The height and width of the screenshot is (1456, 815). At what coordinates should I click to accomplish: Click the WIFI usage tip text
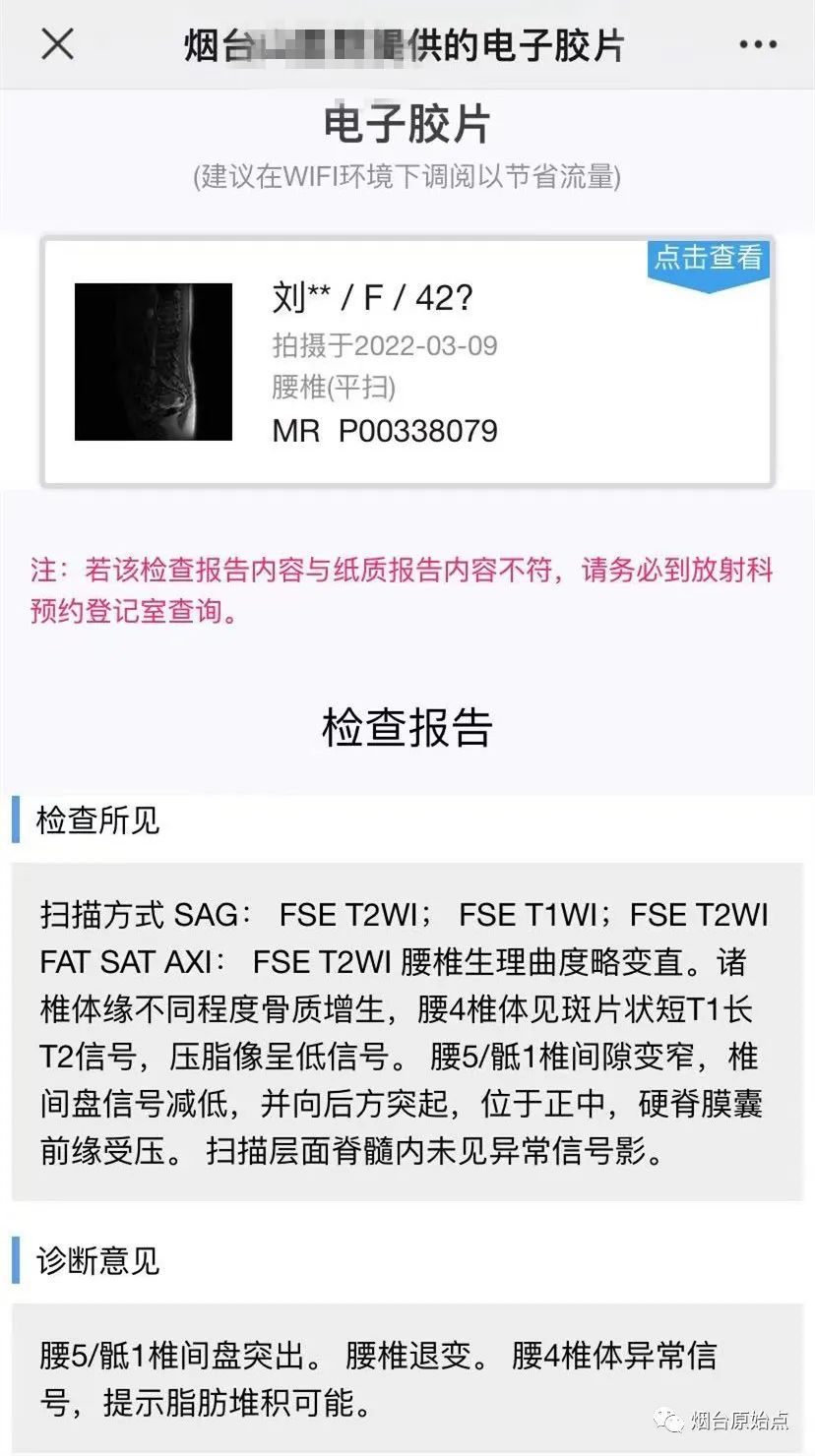(407, 178)
